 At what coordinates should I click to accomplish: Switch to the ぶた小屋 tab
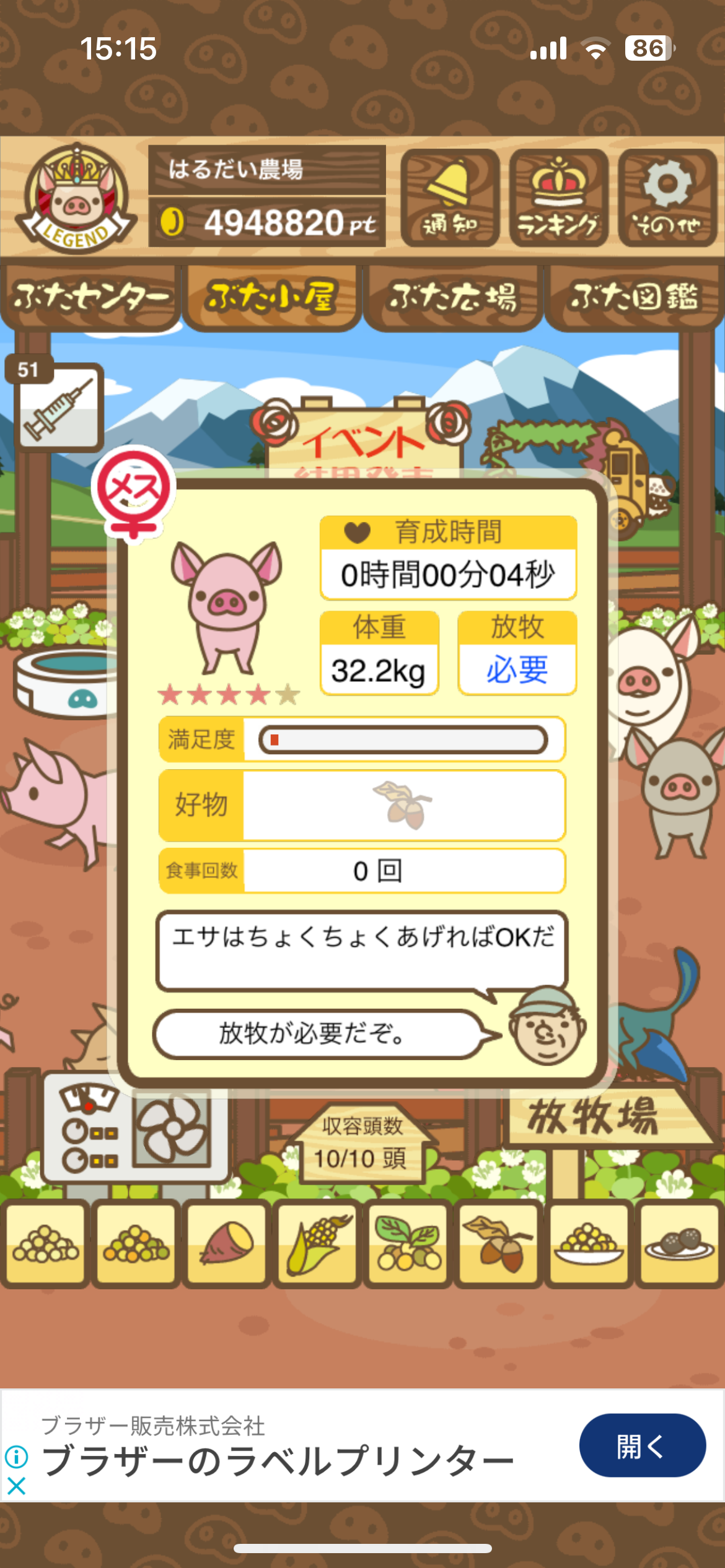pyautogui.click(x=271, y=297)
